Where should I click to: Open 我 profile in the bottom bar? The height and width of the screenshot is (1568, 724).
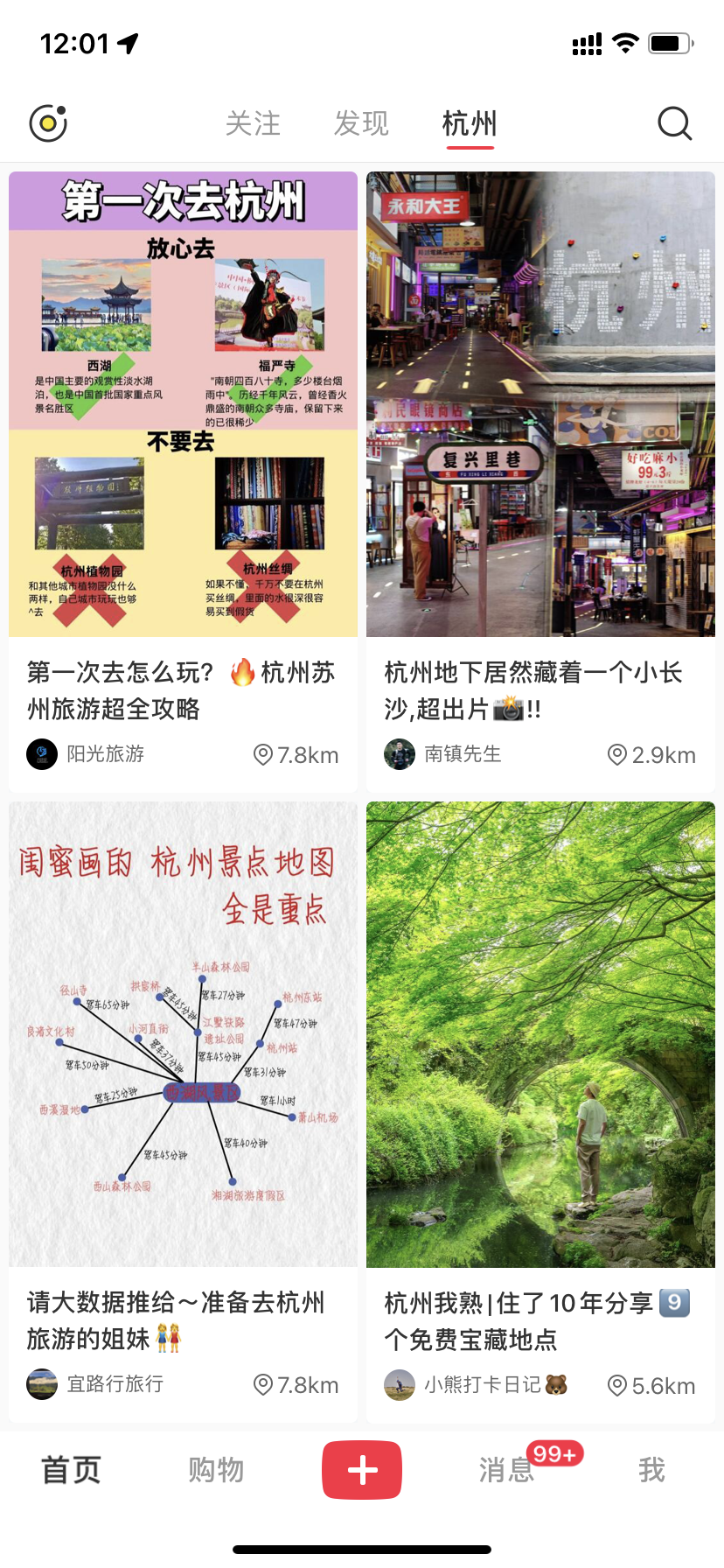[x=651, y=1470]
